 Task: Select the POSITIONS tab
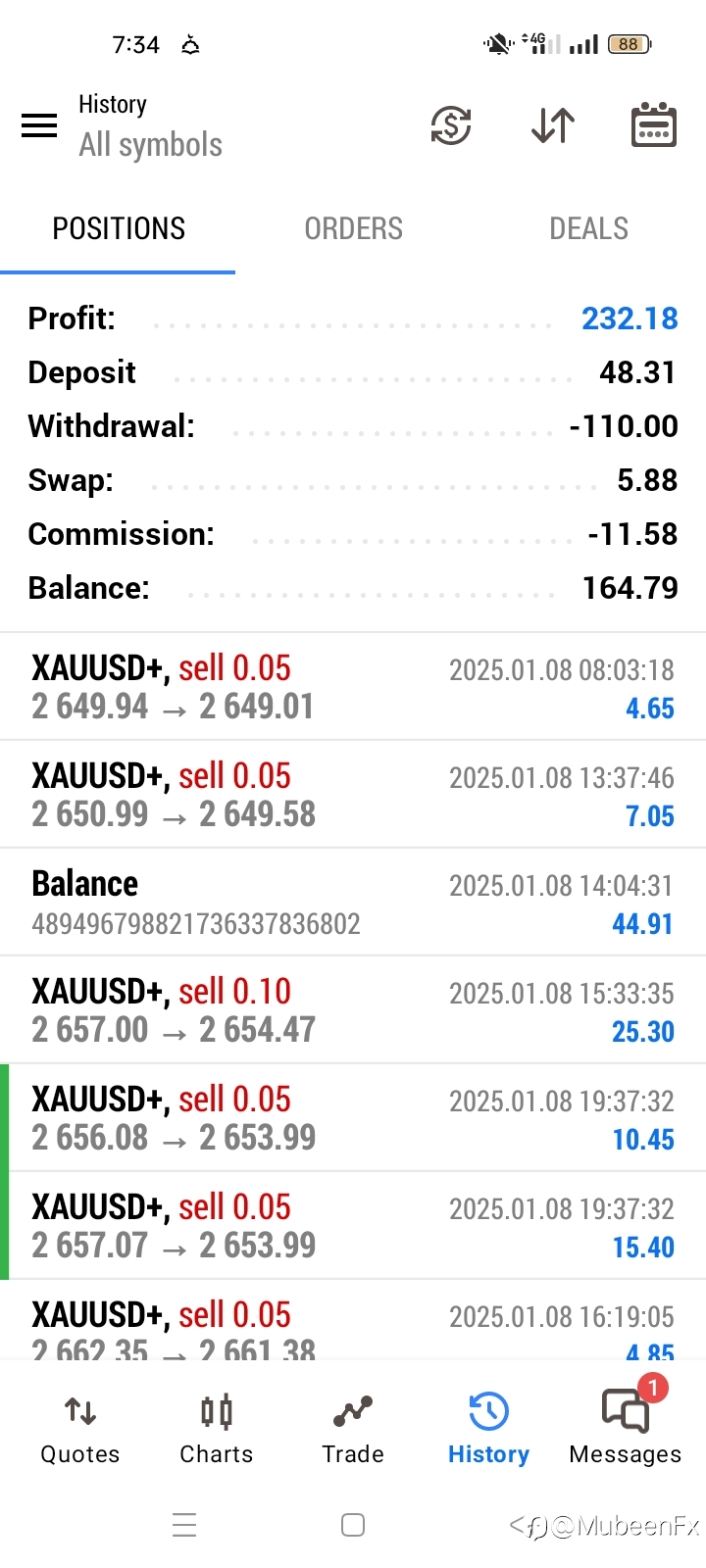coord(118,228)
